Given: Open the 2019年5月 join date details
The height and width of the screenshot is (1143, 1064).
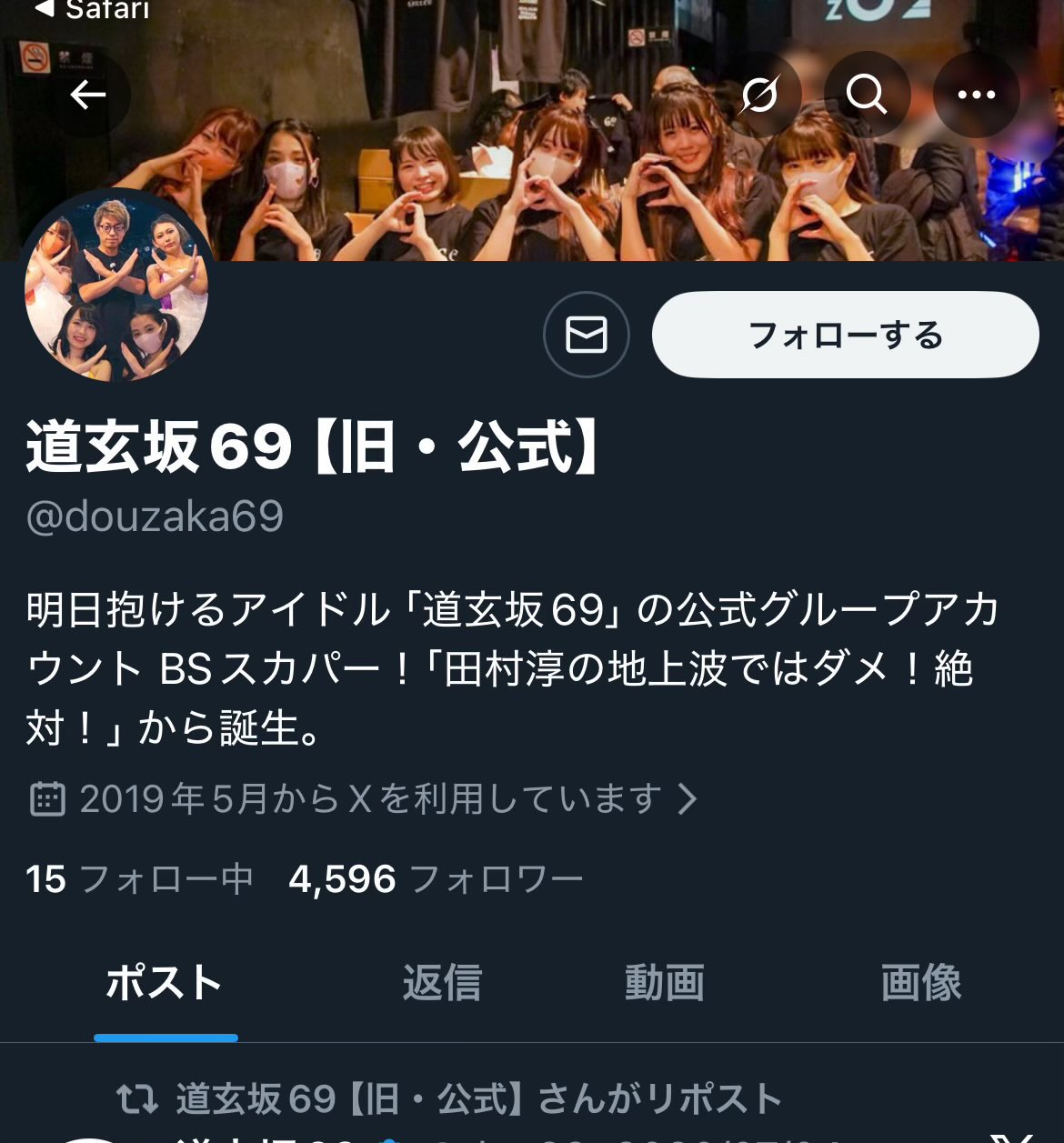Looking at the screenshot, I should (x=364, y=799).
